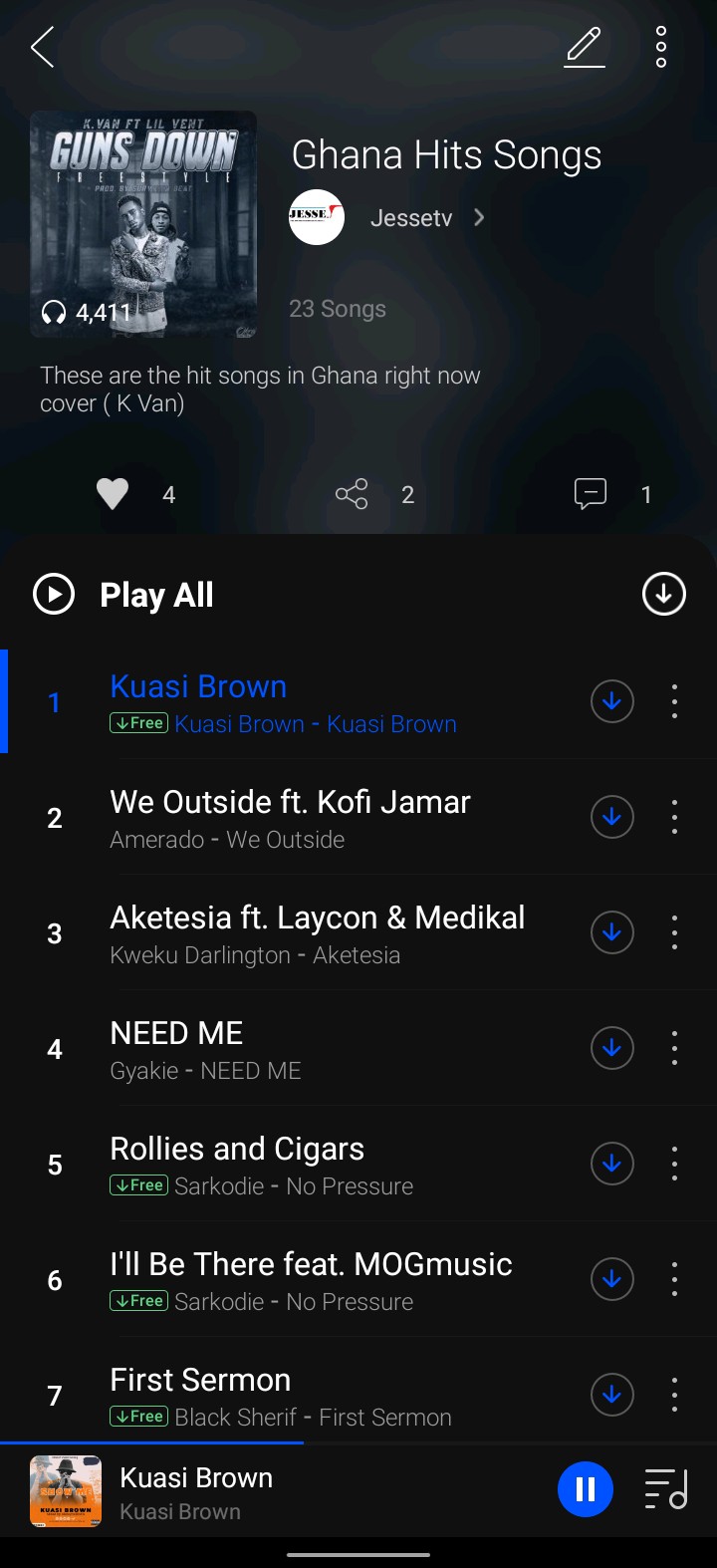Viewport: 717px width, 1568px height.
Task: Tap the share icon on the playlist
Action: tap(351, 493)
